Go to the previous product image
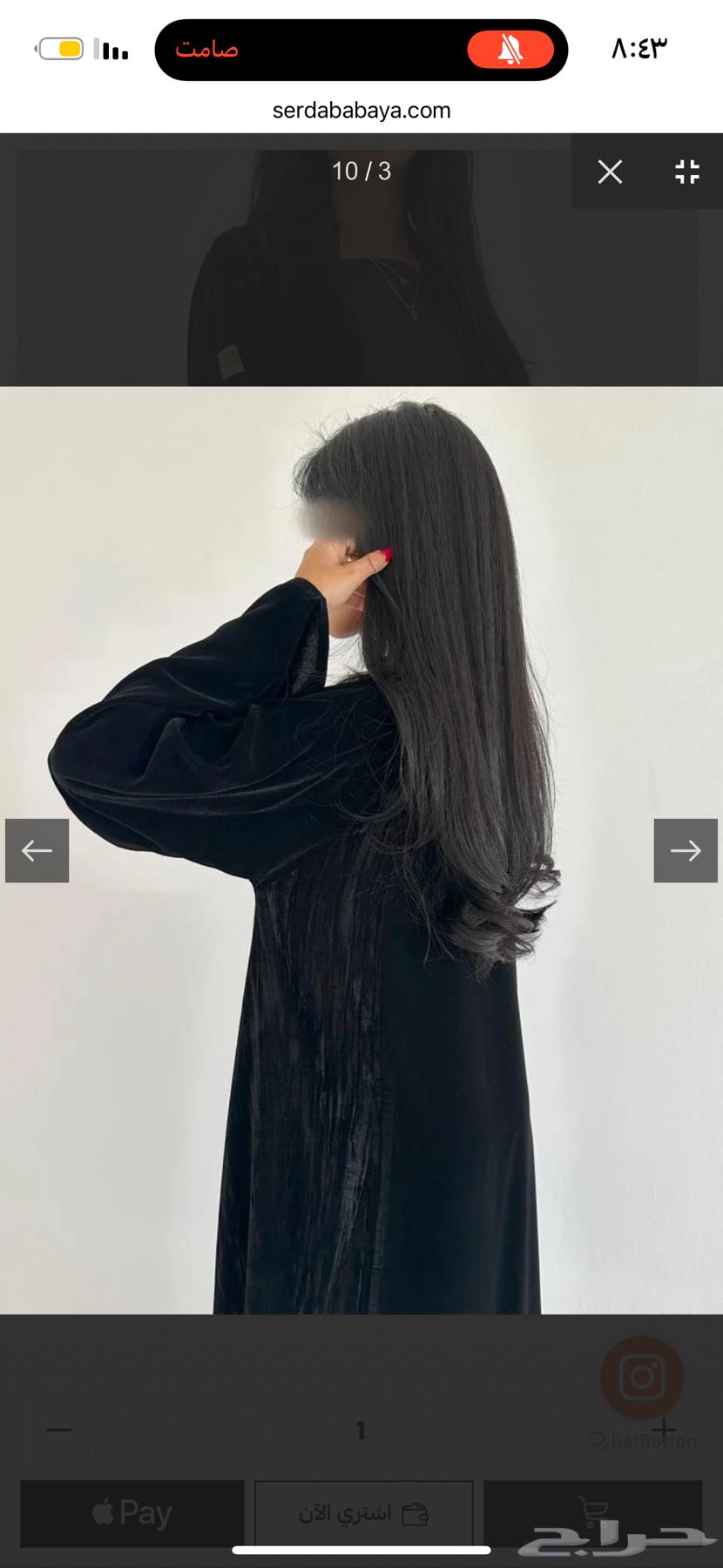The width and height of the screenshot is (723, 1568). pyautogui.click(x=37, y=850)
